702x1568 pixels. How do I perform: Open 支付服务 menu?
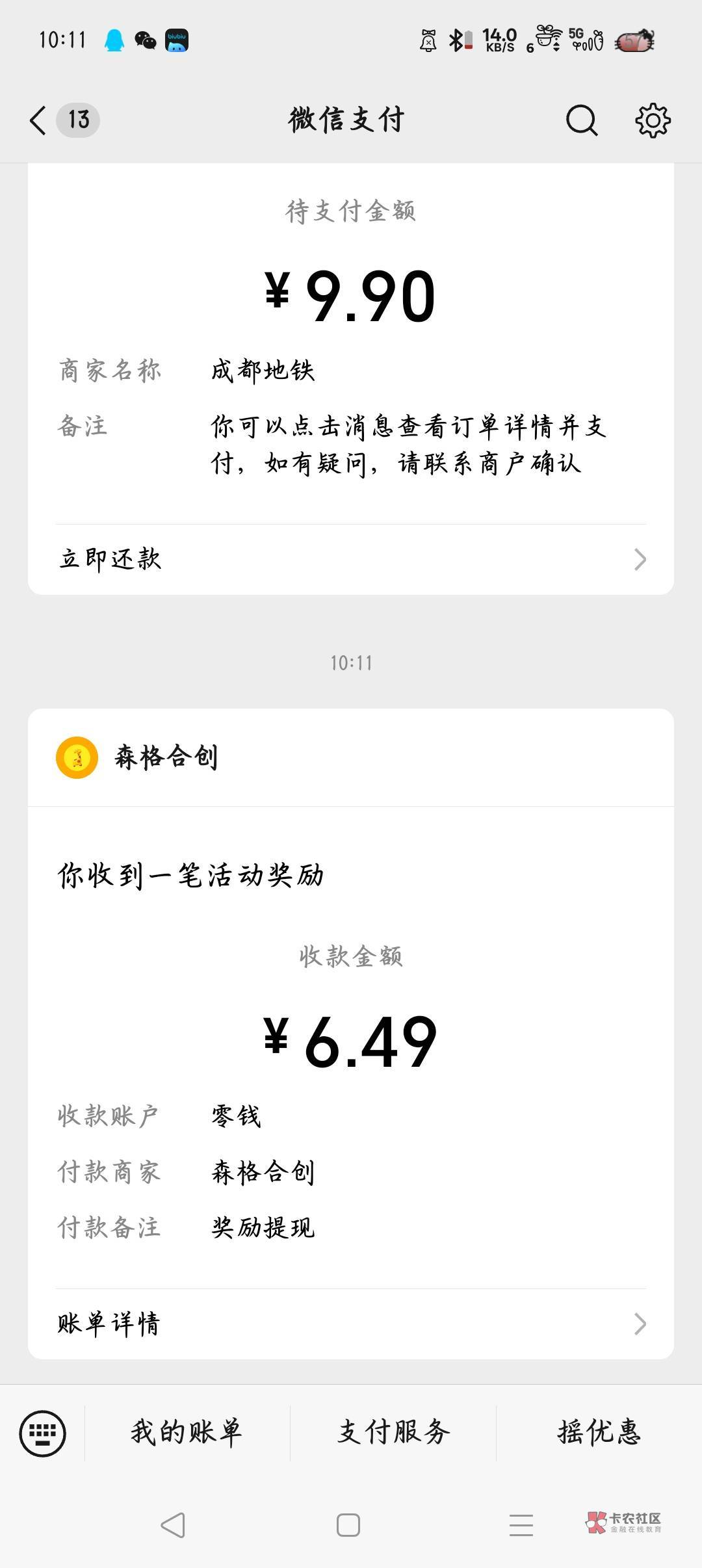(393, 1433)
